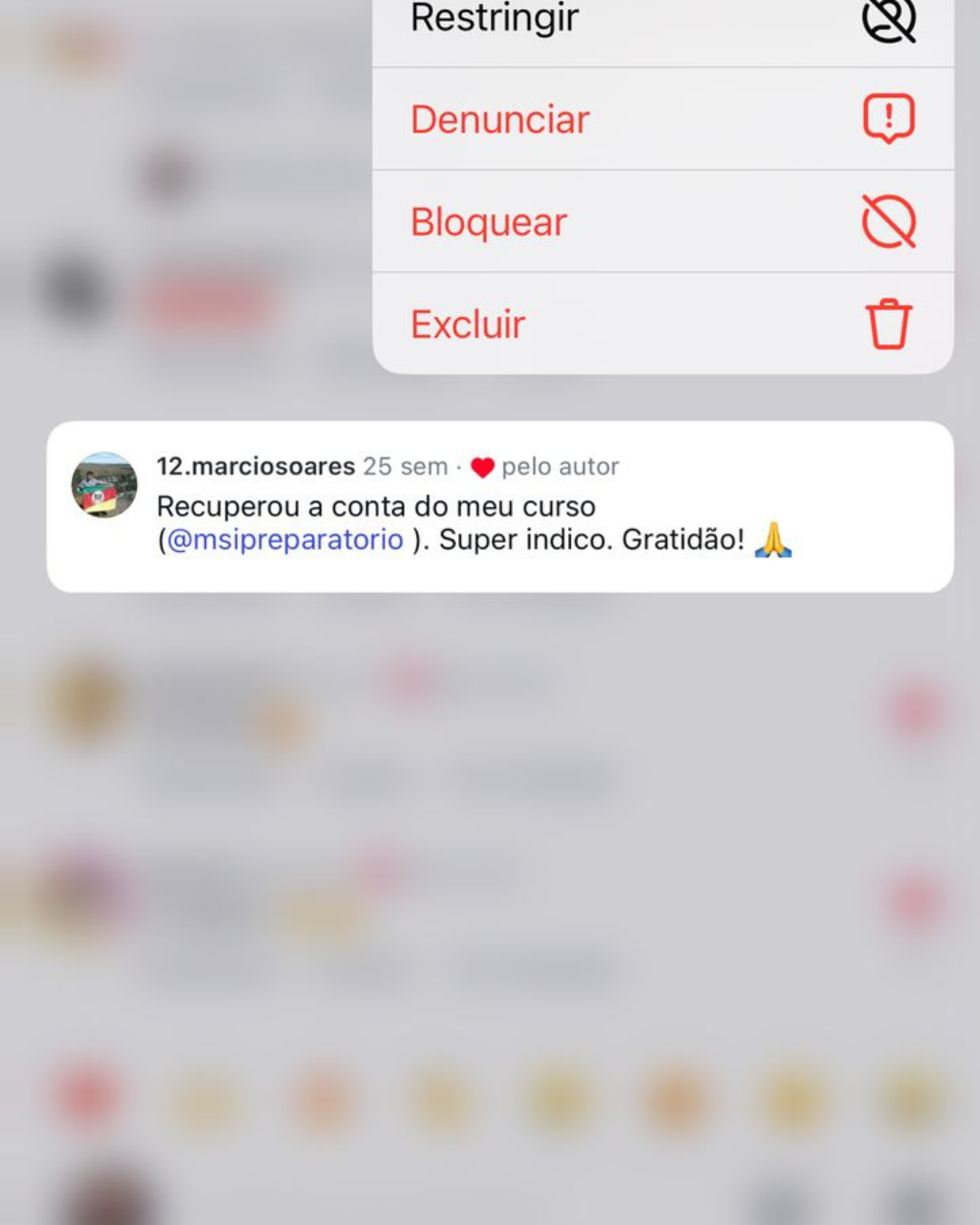Viewport: 980px width, 1225px height.
Task: Click the red heart icon beside pelo autor
Action: pyautogui.click(x=483, y=466)
